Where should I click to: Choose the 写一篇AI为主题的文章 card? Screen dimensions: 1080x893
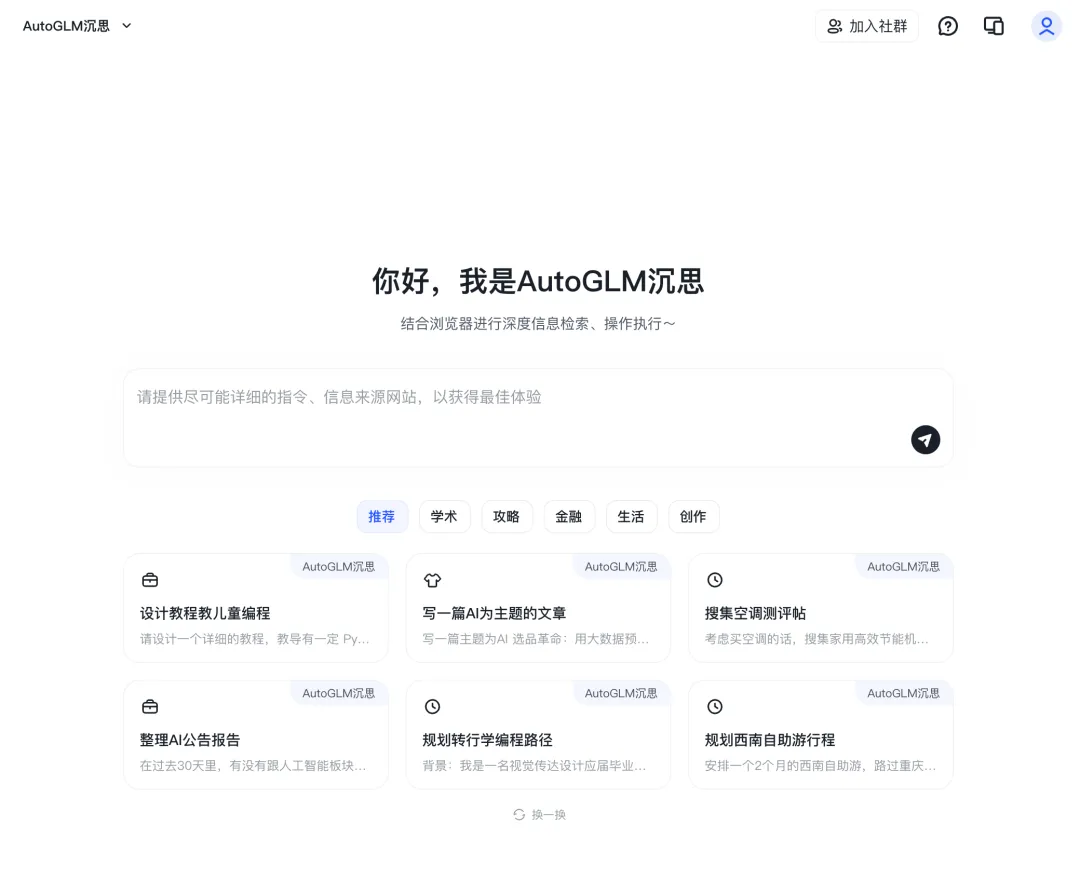pos(538,612)
